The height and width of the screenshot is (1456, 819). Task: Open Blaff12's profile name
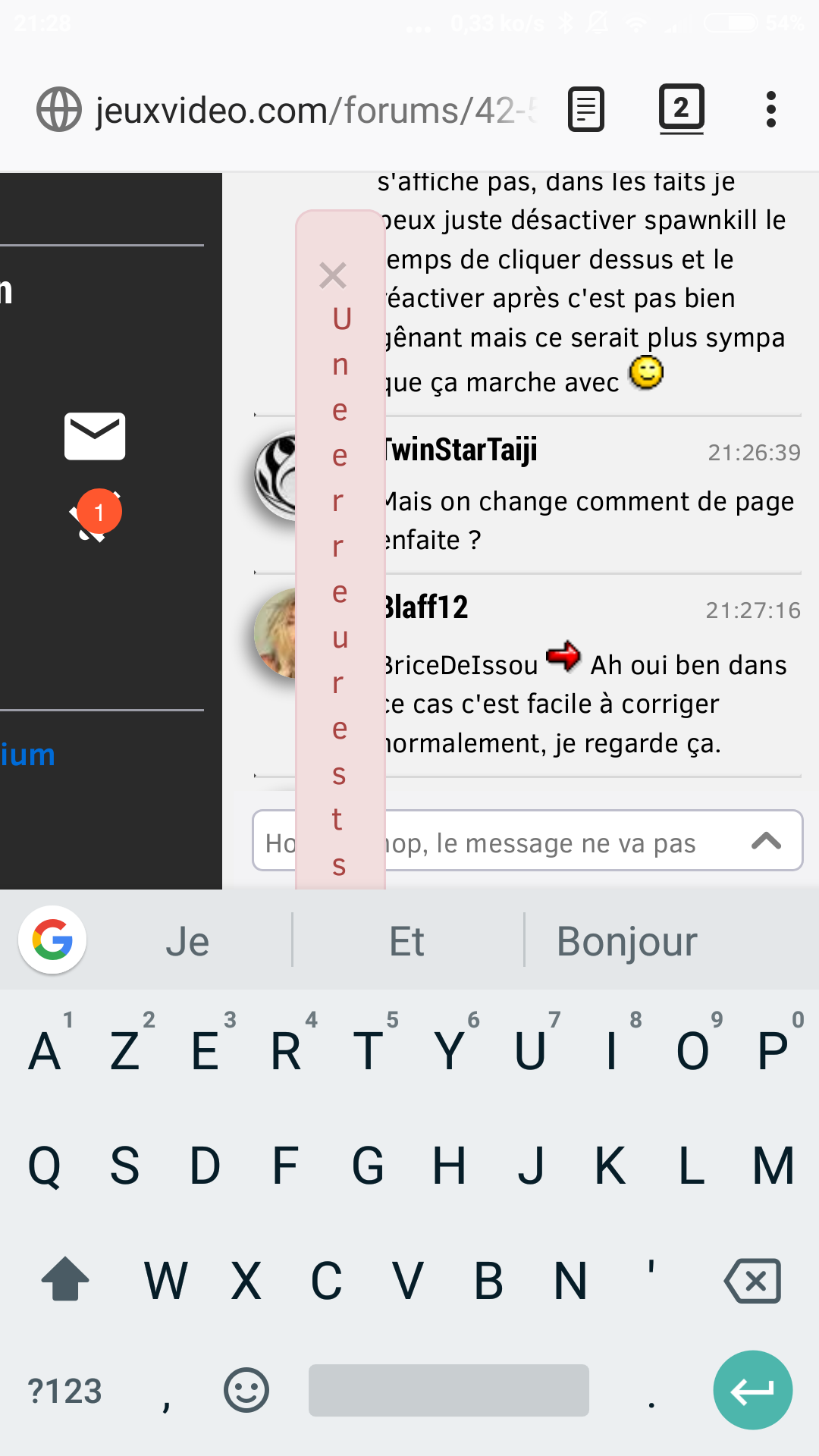tap(425, 607)
